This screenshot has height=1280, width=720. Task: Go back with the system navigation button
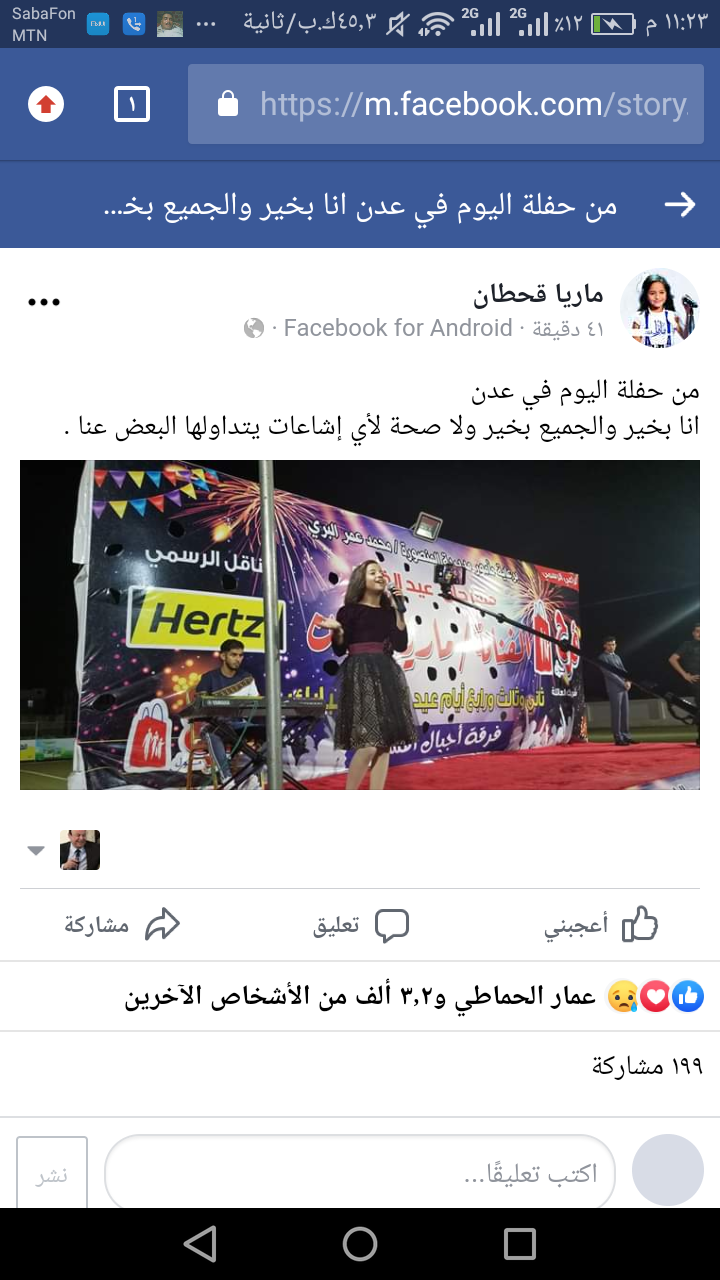point(200,1244)
